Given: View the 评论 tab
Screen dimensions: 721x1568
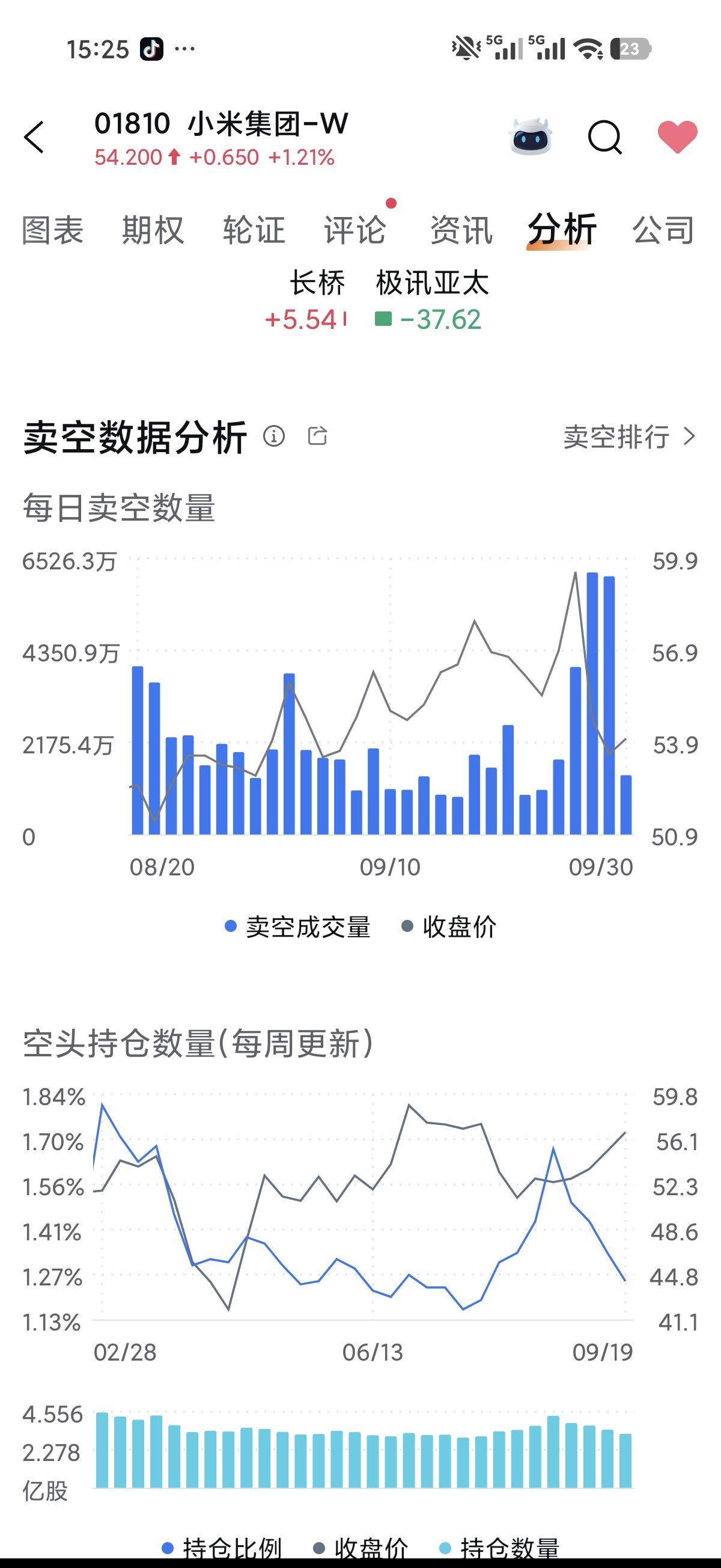Looking at the screenshot, I should (354, 230).
